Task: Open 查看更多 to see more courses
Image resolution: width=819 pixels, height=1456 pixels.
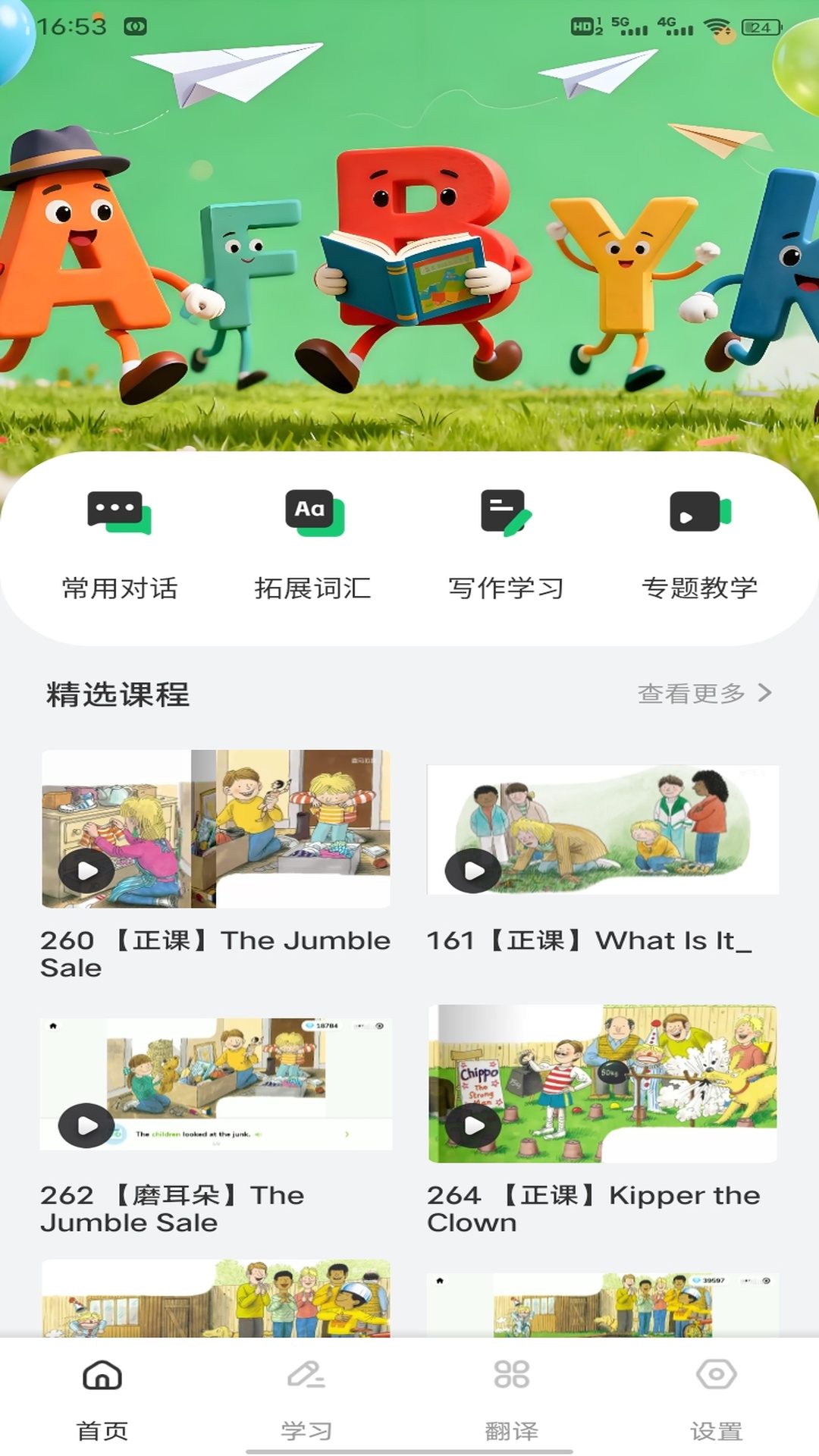Action: coord(691,692)
